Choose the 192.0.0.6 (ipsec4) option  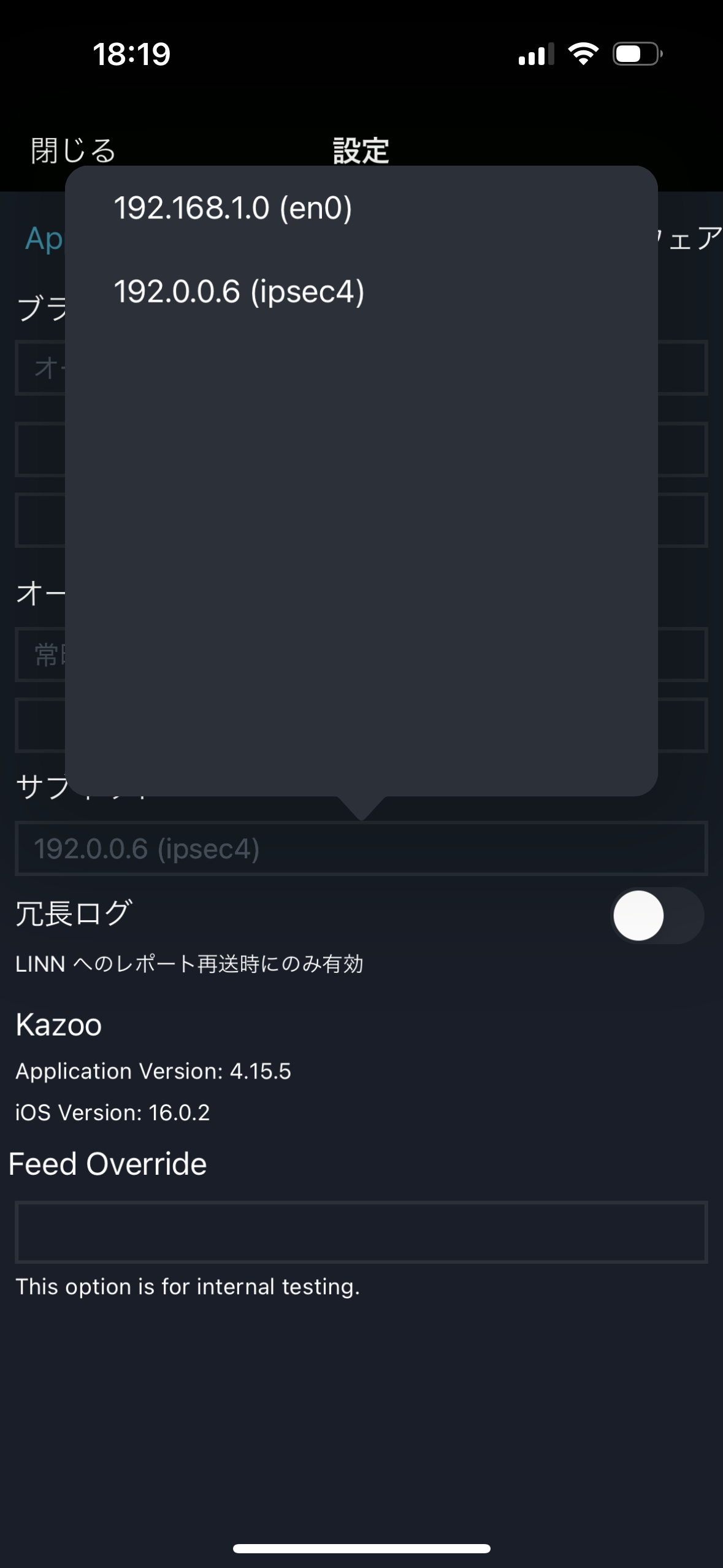239,292
